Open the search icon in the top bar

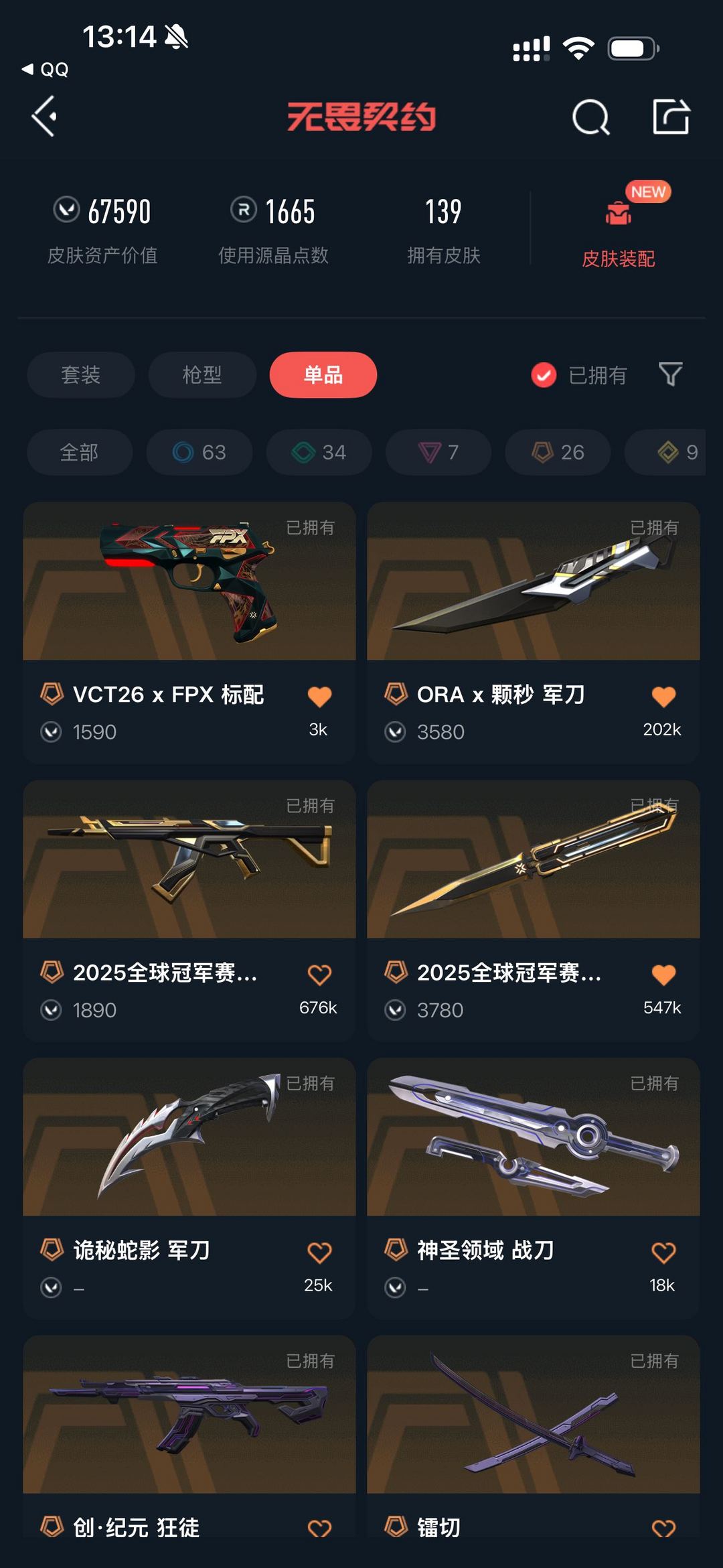[592, 118]
